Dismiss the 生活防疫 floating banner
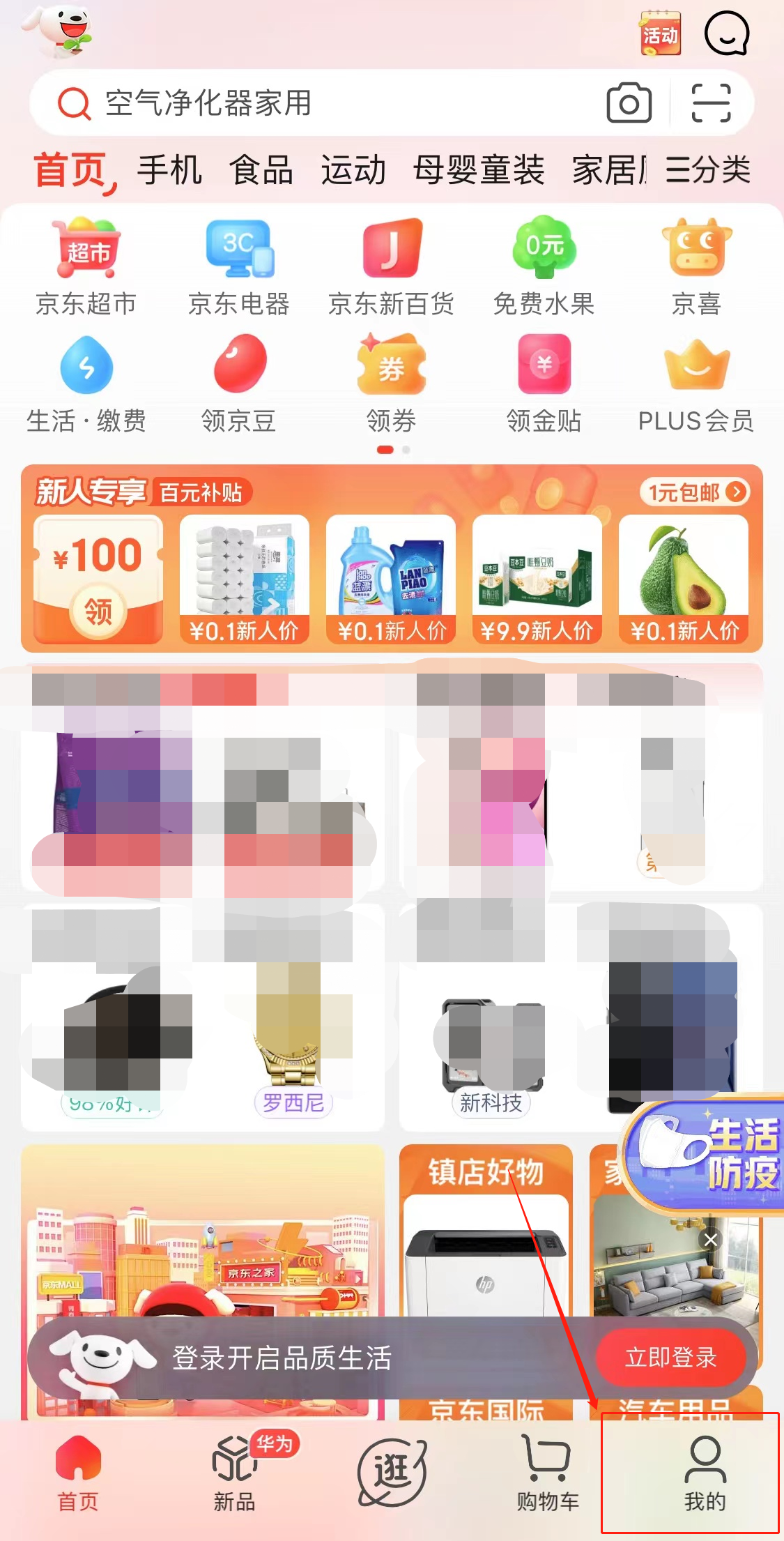The image size is (784, 1541). (x=710, y=1239)
